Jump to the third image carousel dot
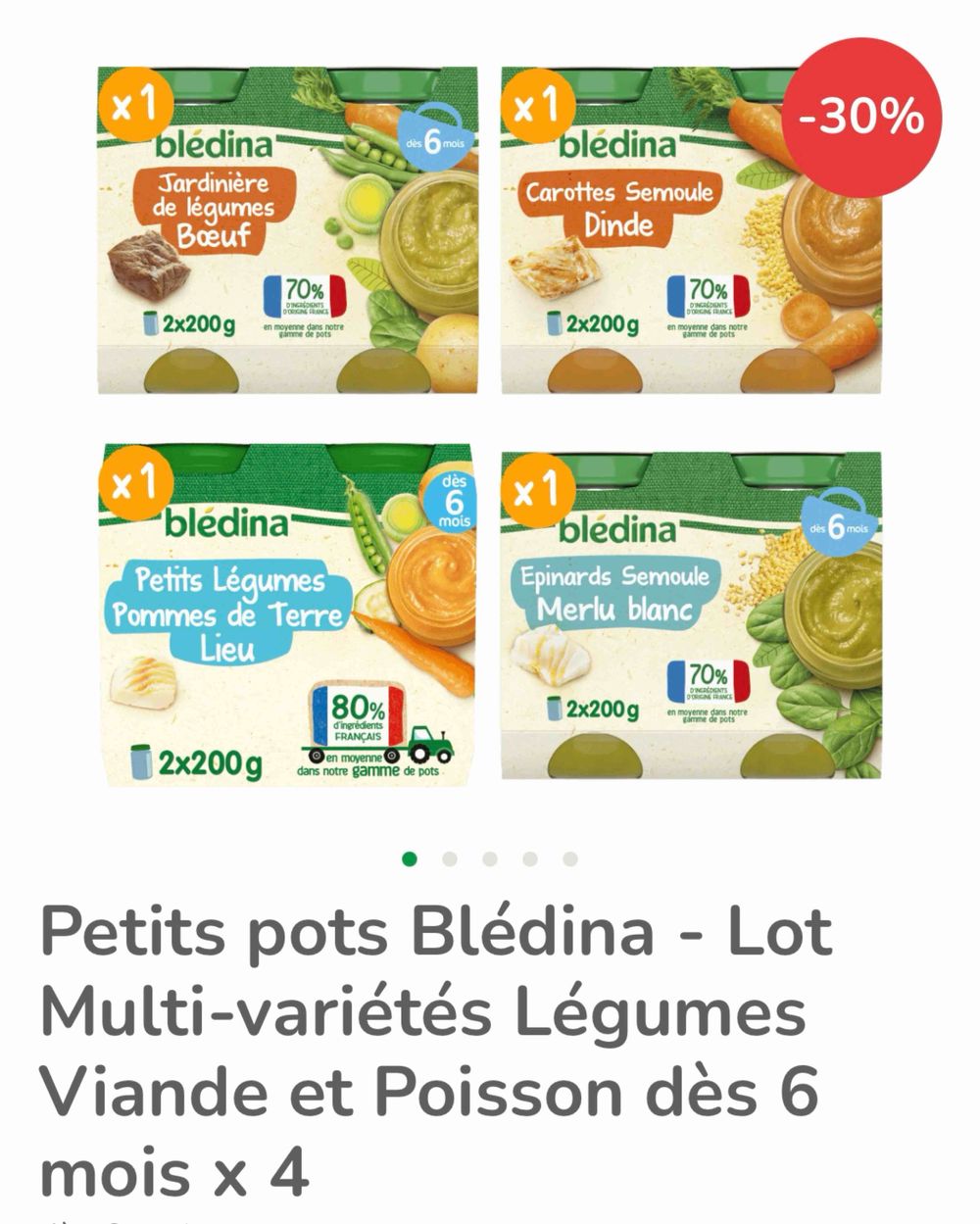 pyautogui.click(x=490, y=859)
